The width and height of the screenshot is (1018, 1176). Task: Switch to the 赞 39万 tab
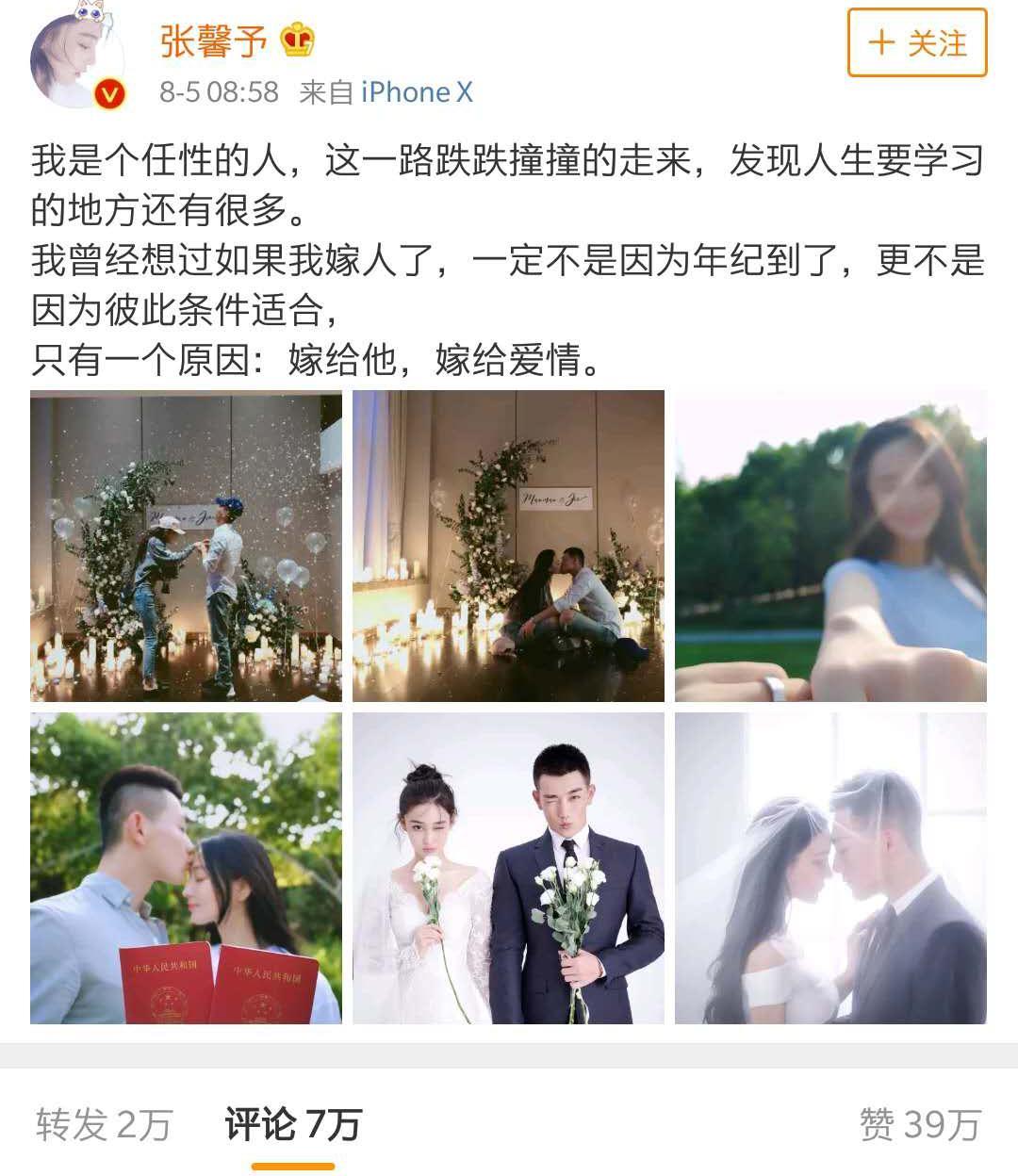(x=920, y=1124)
